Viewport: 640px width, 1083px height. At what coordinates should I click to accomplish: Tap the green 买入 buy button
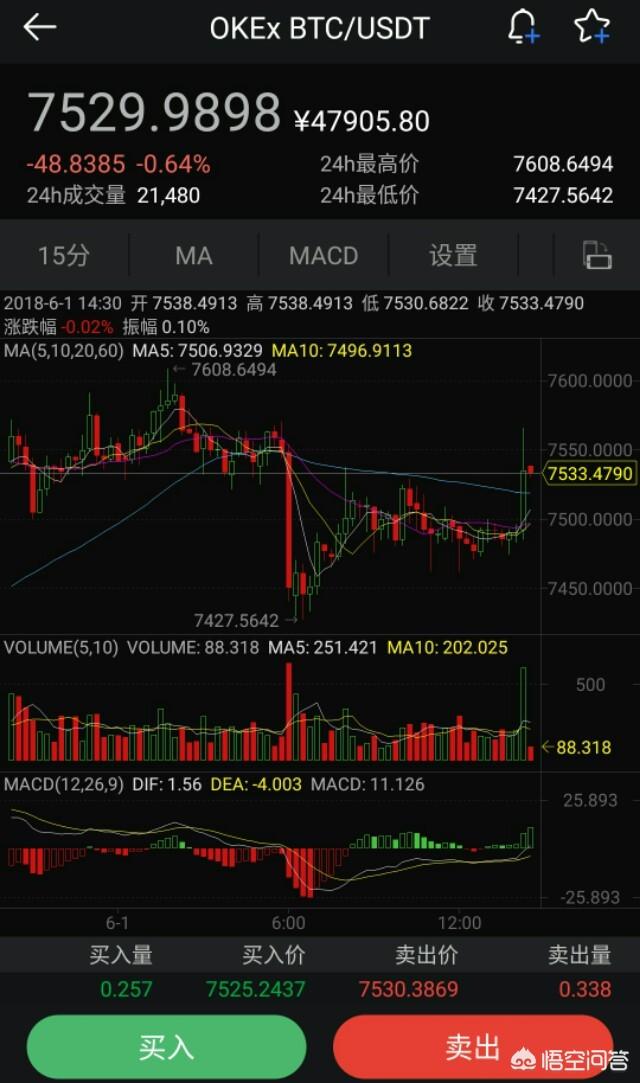coord(166,1047)
